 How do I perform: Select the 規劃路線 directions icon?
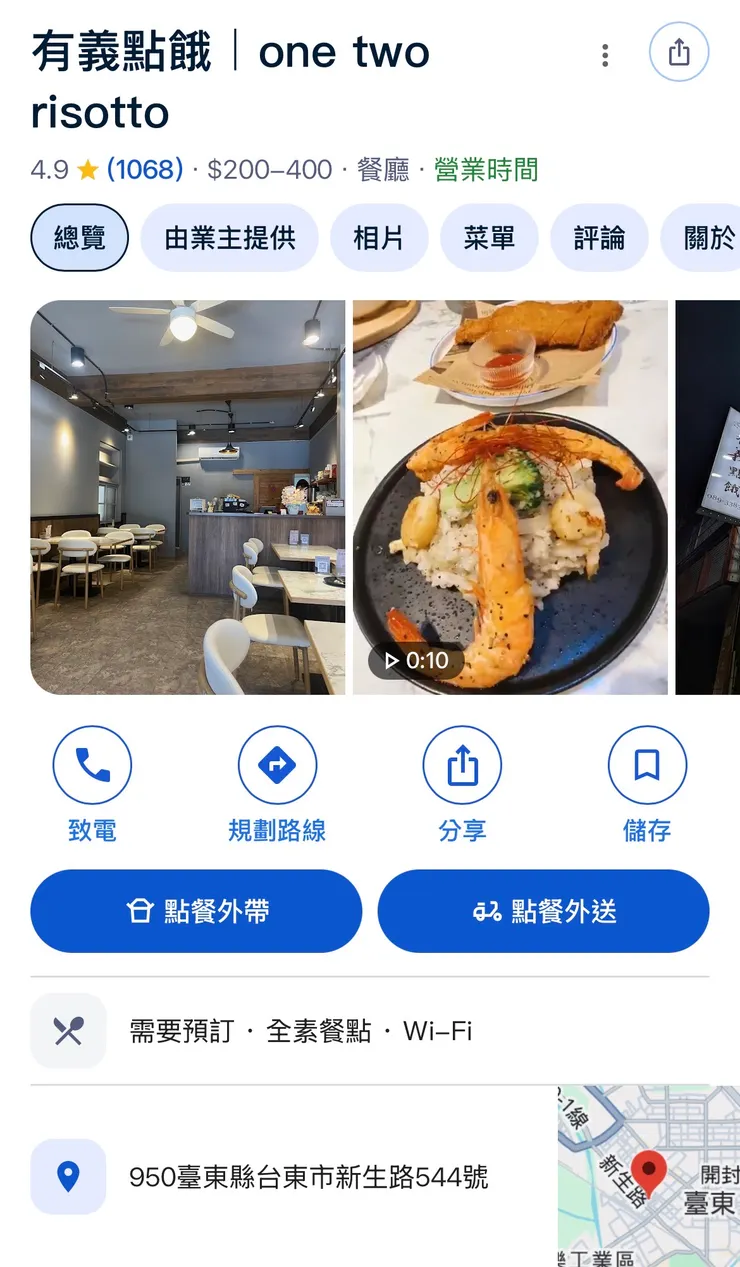click(x=277, y=764)
